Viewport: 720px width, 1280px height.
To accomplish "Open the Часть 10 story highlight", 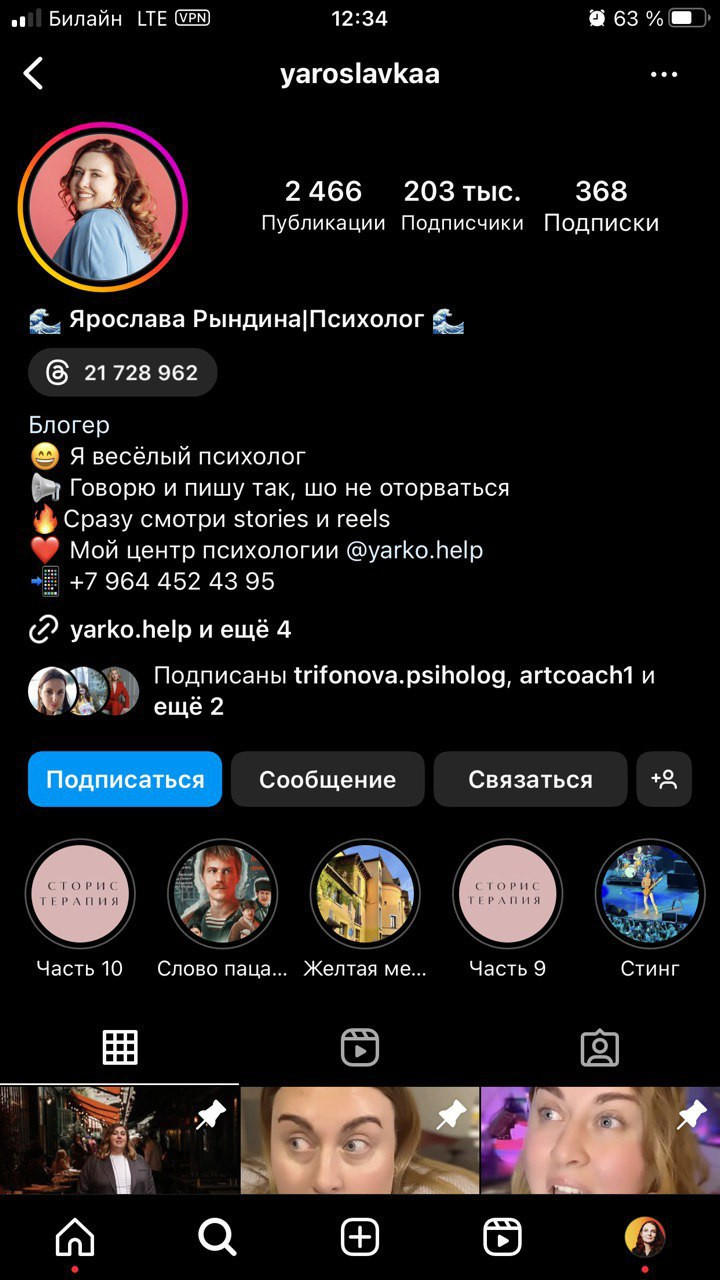I will 80,894.
